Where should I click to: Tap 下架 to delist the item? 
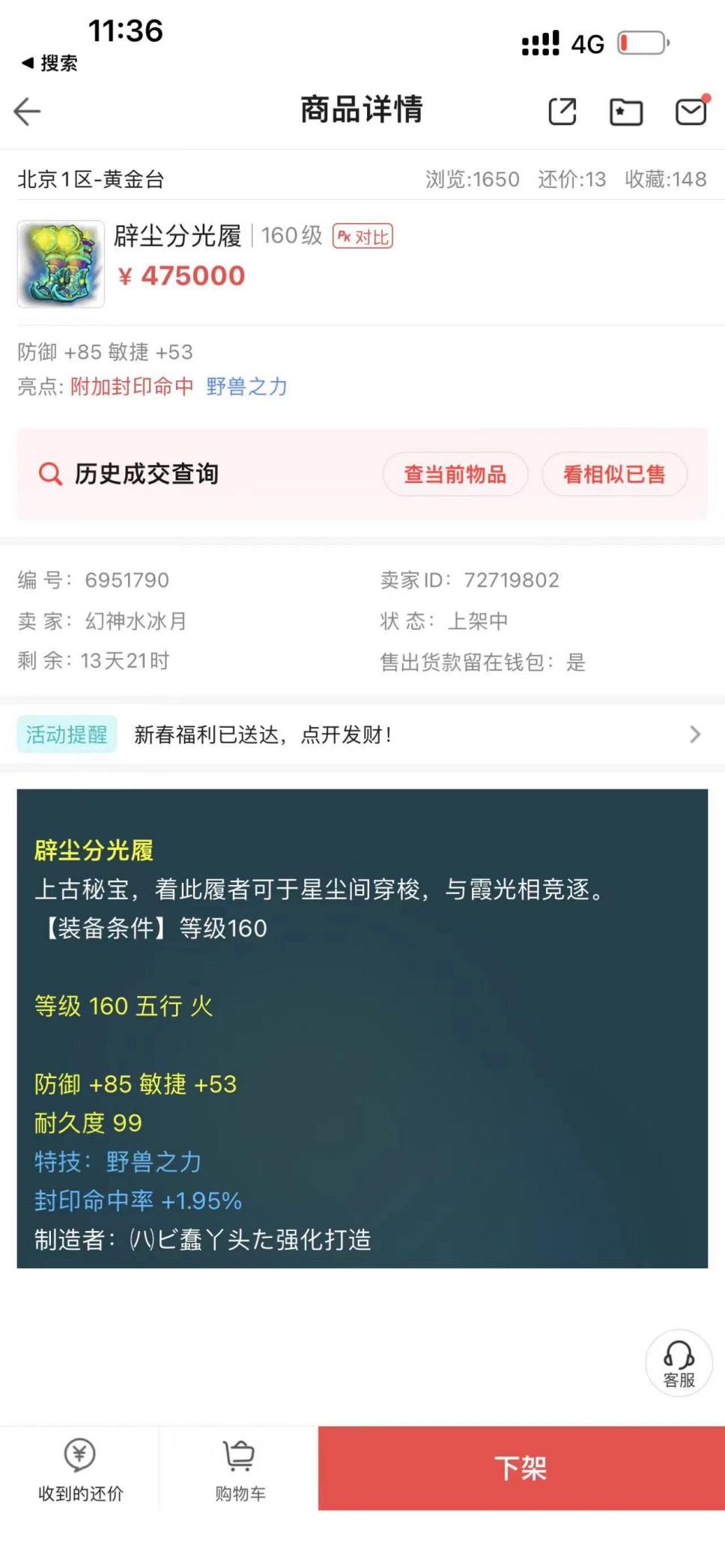point(521,1468)
